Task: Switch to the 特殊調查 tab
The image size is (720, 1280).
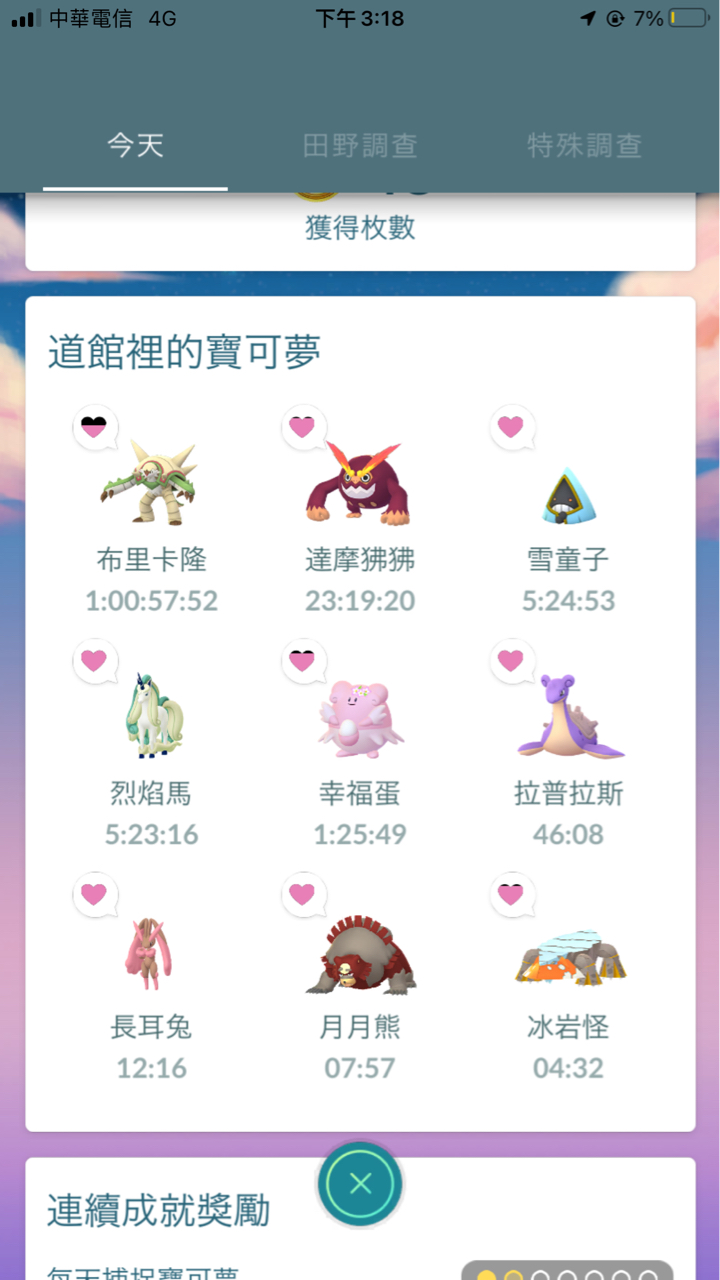Action: pyautogui.click(x=585, y=146)
